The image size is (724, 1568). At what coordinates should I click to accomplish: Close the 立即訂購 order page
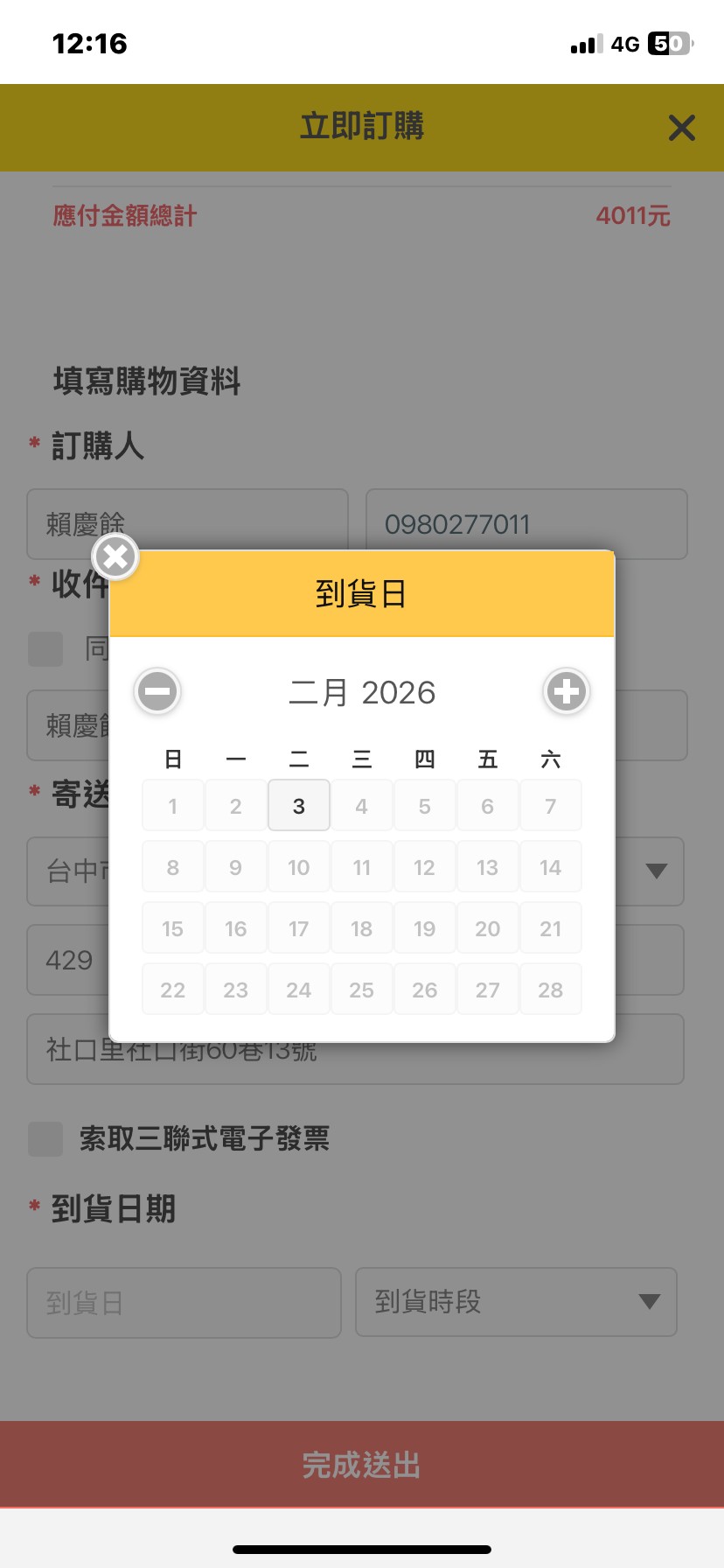pyautogui.click(x=681, y=128)
